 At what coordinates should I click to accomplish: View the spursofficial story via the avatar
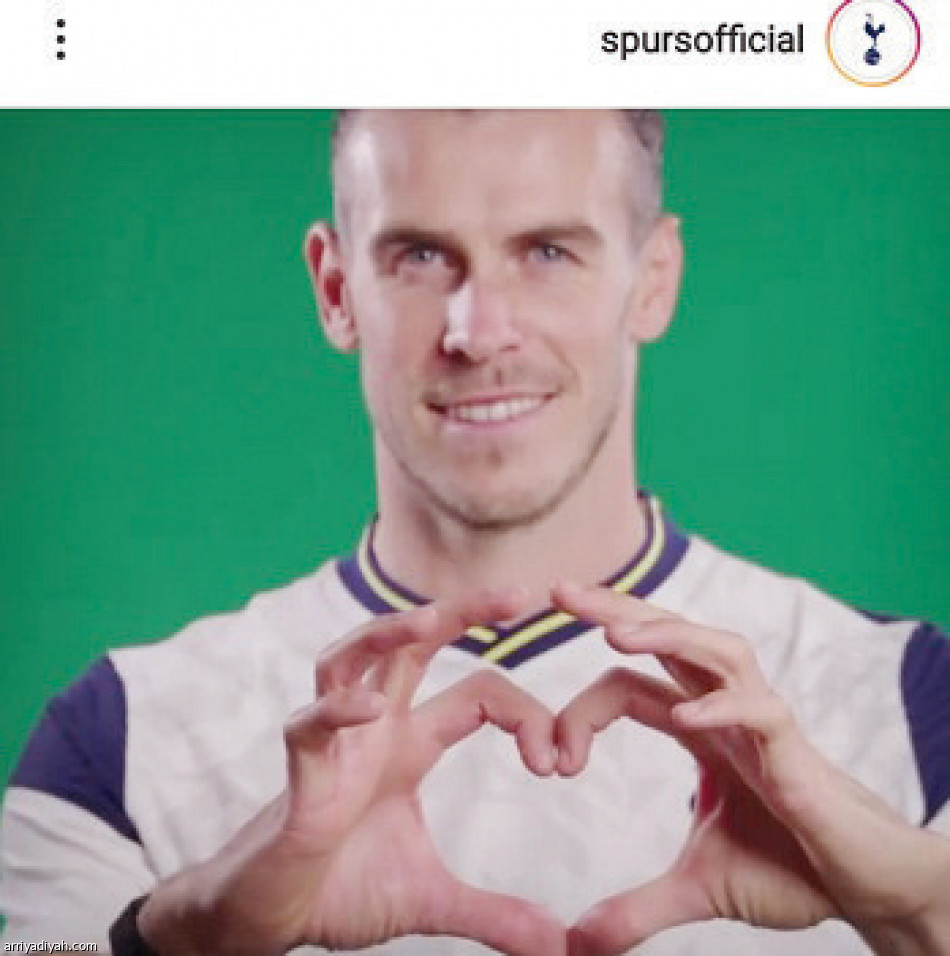point(873,40)
